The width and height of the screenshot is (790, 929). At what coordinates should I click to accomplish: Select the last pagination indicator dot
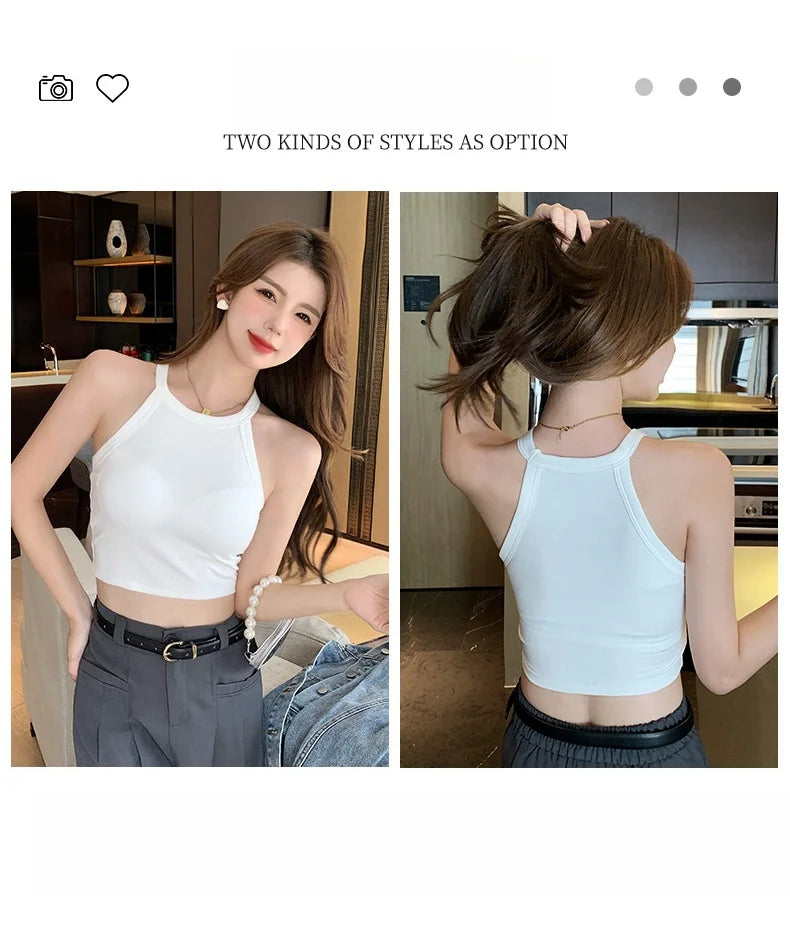tap(733, 87)
